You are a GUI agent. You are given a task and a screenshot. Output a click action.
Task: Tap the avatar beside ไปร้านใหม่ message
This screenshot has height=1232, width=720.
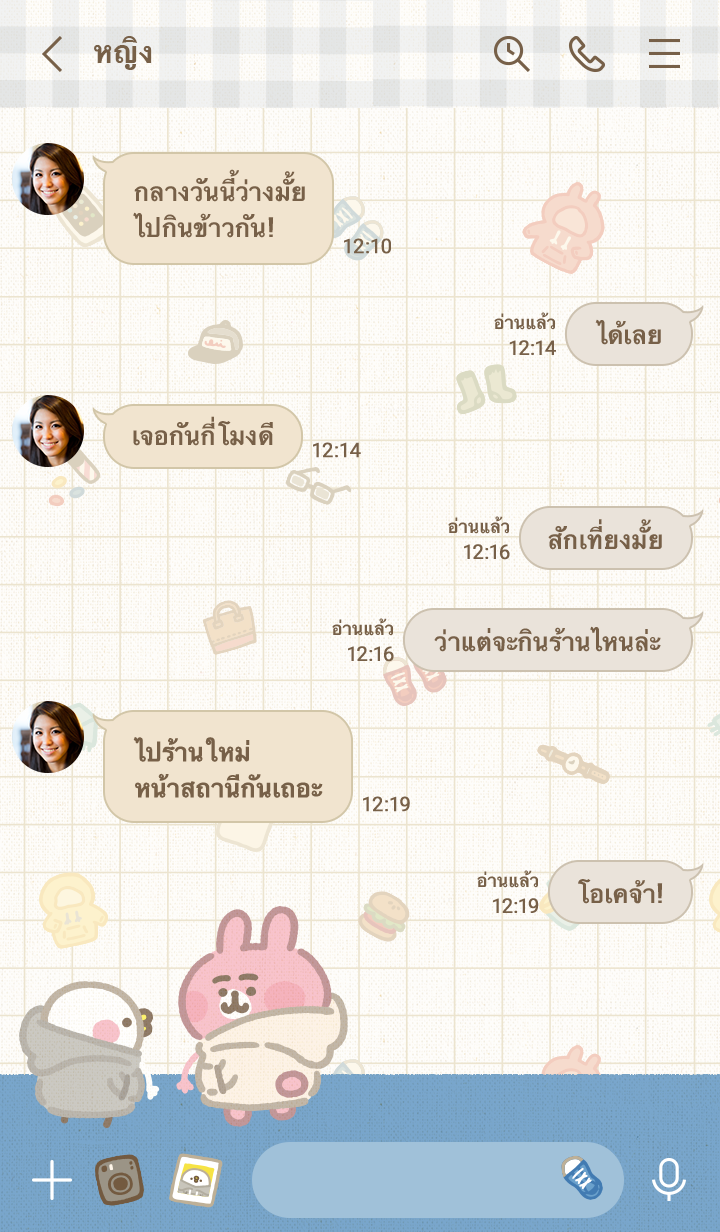(x=49, y=738)
